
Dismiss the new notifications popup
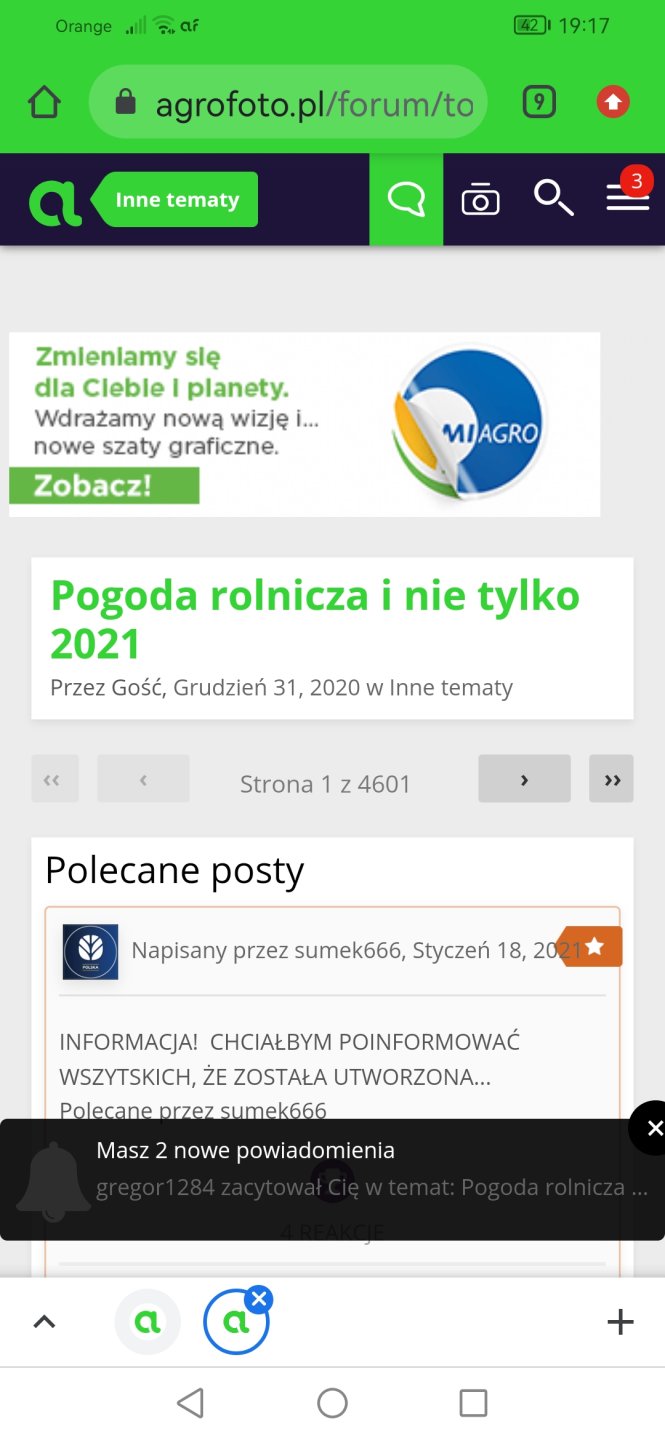pyautogui.click(x=653, y=1128)
